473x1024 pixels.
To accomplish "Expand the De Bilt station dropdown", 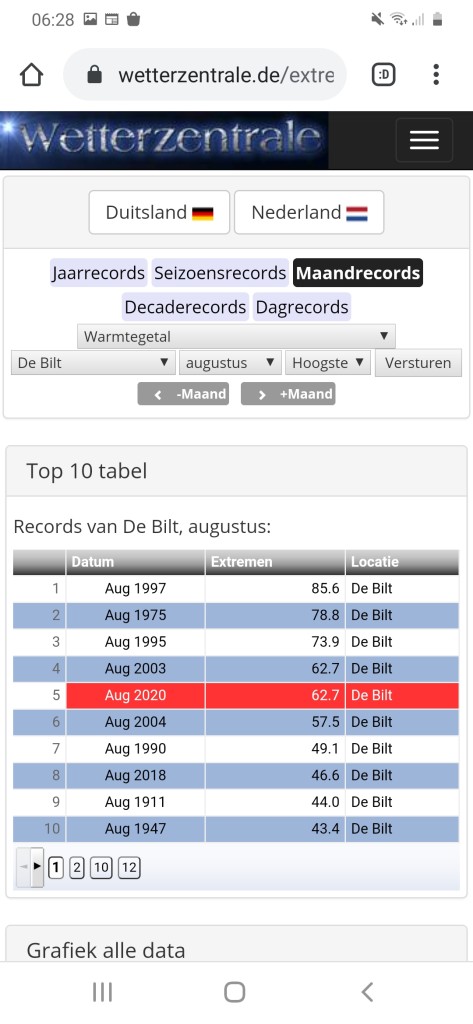I will point(93,362).
